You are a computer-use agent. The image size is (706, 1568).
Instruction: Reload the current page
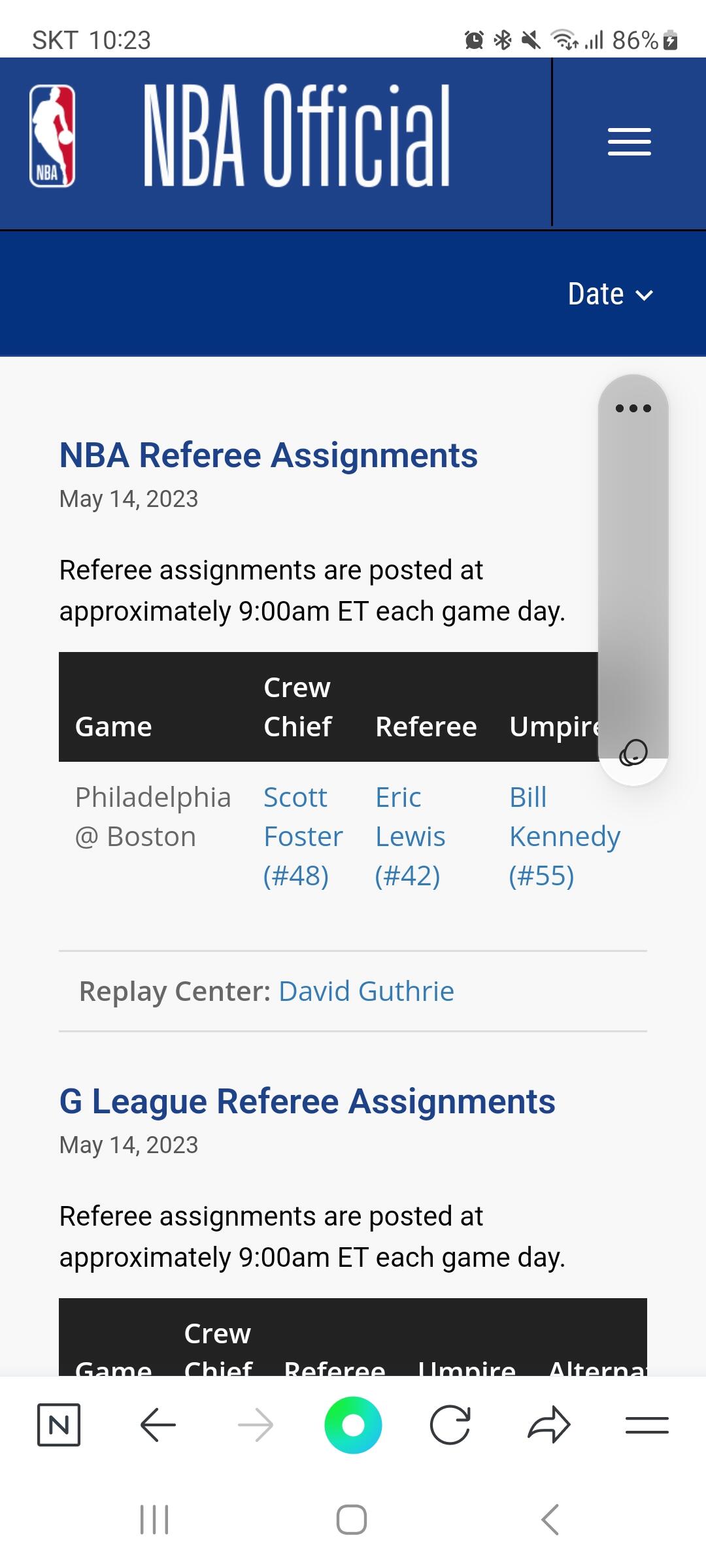450,1425
